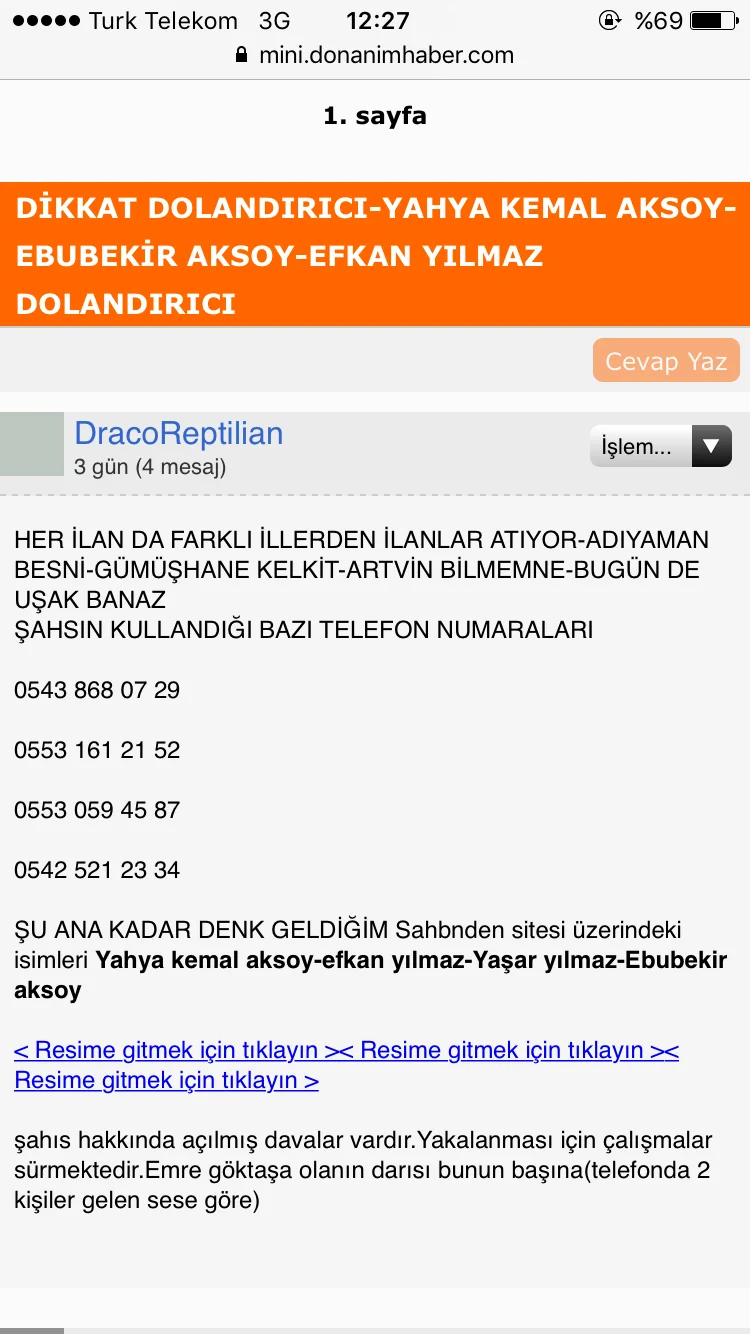The height and width of the screenshot is (1334, 750).
Task: Open DracoReptilian's profile link
Action: point(178,433)
